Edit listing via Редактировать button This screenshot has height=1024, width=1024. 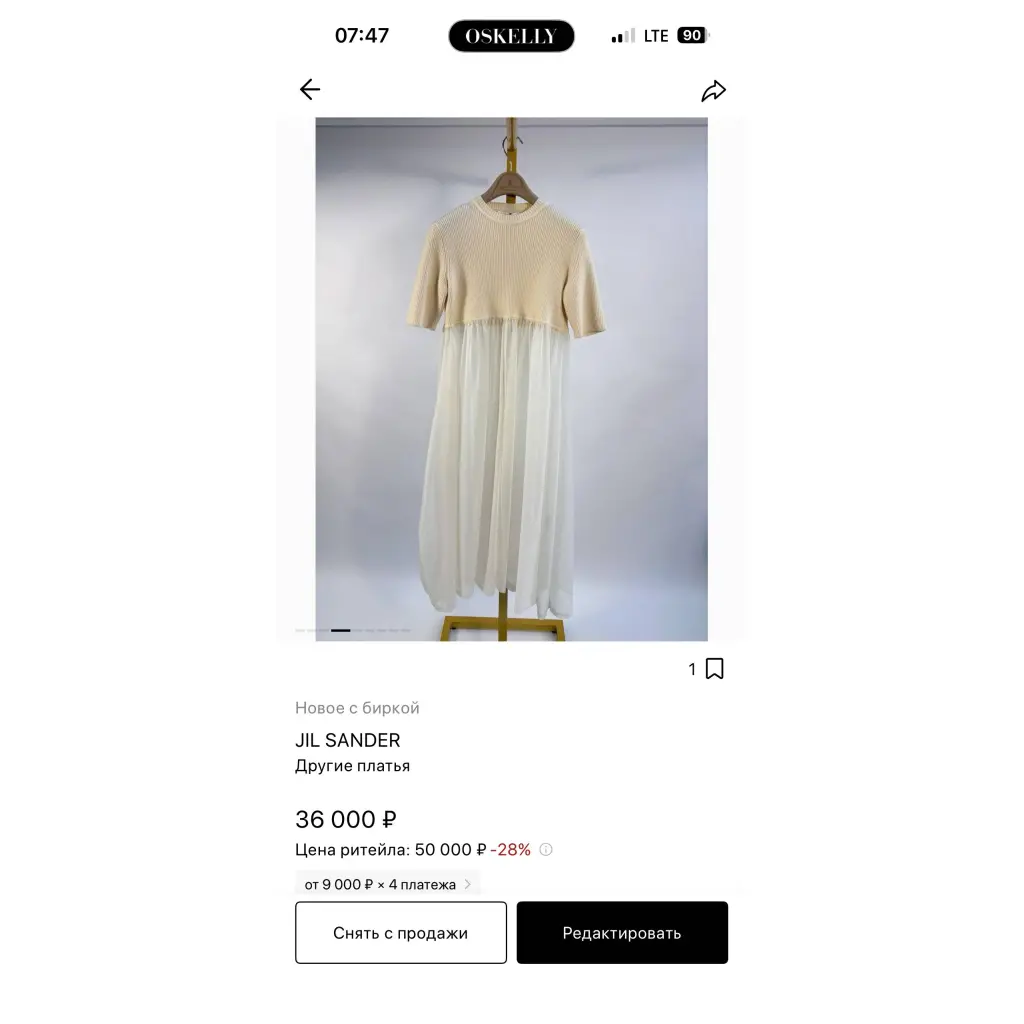click(622, 933)
